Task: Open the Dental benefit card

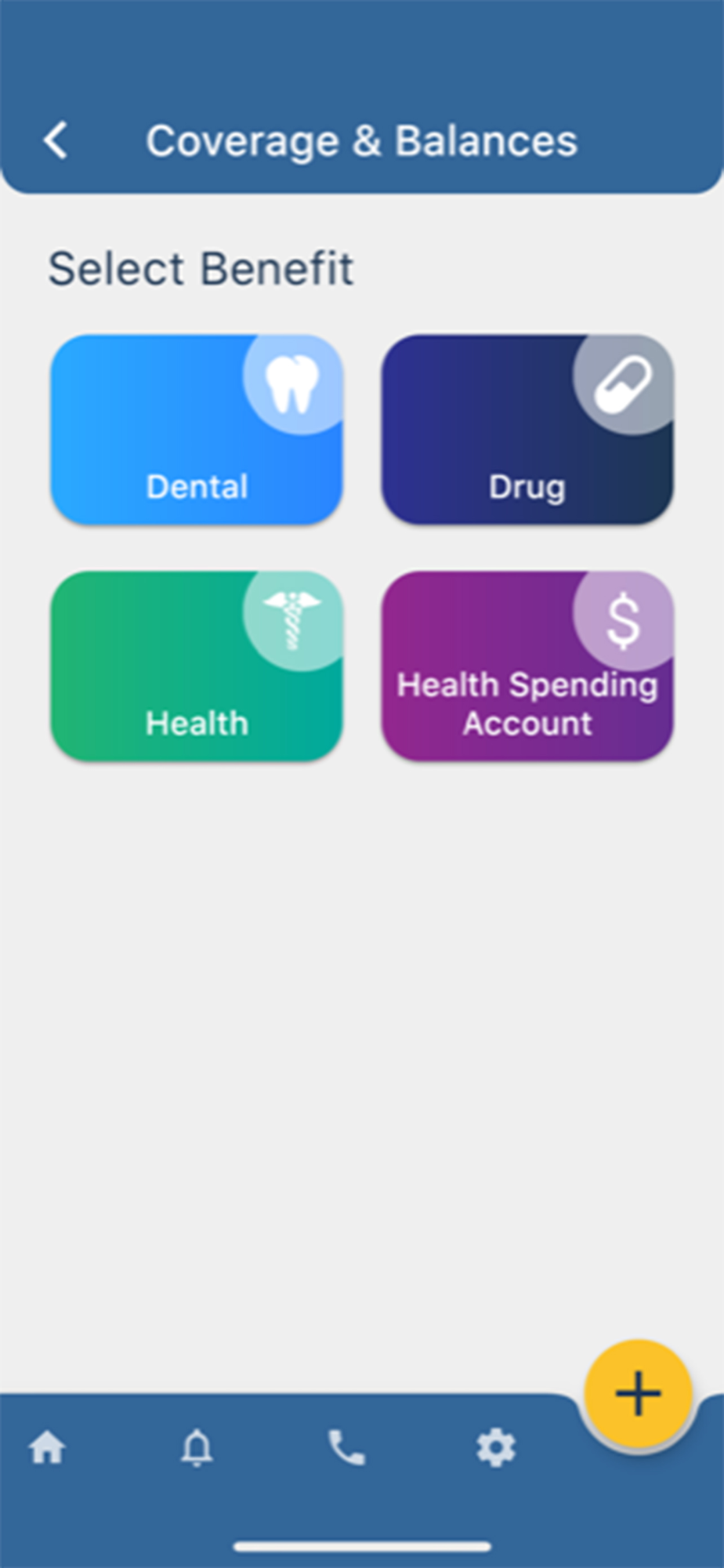Action: coord(197,430)
